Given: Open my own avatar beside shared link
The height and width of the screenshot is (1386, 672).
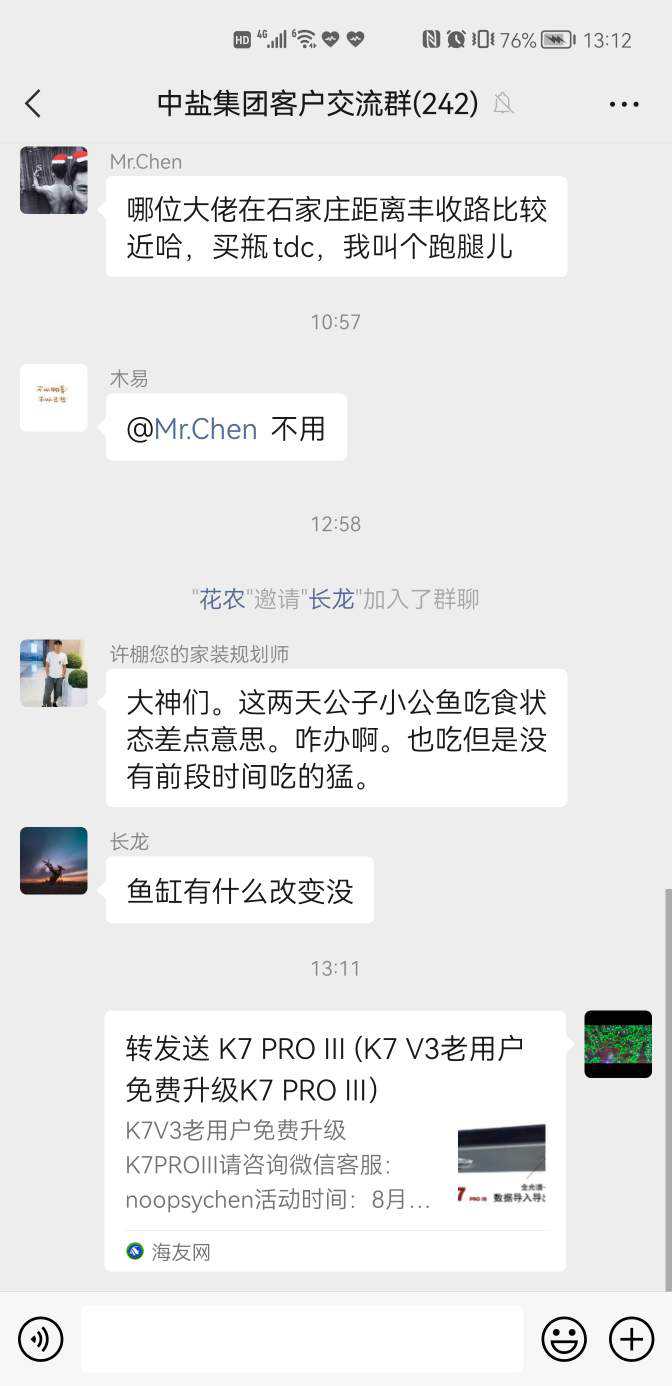Looking at the screenshot, I should click(x=617, y=1044).
